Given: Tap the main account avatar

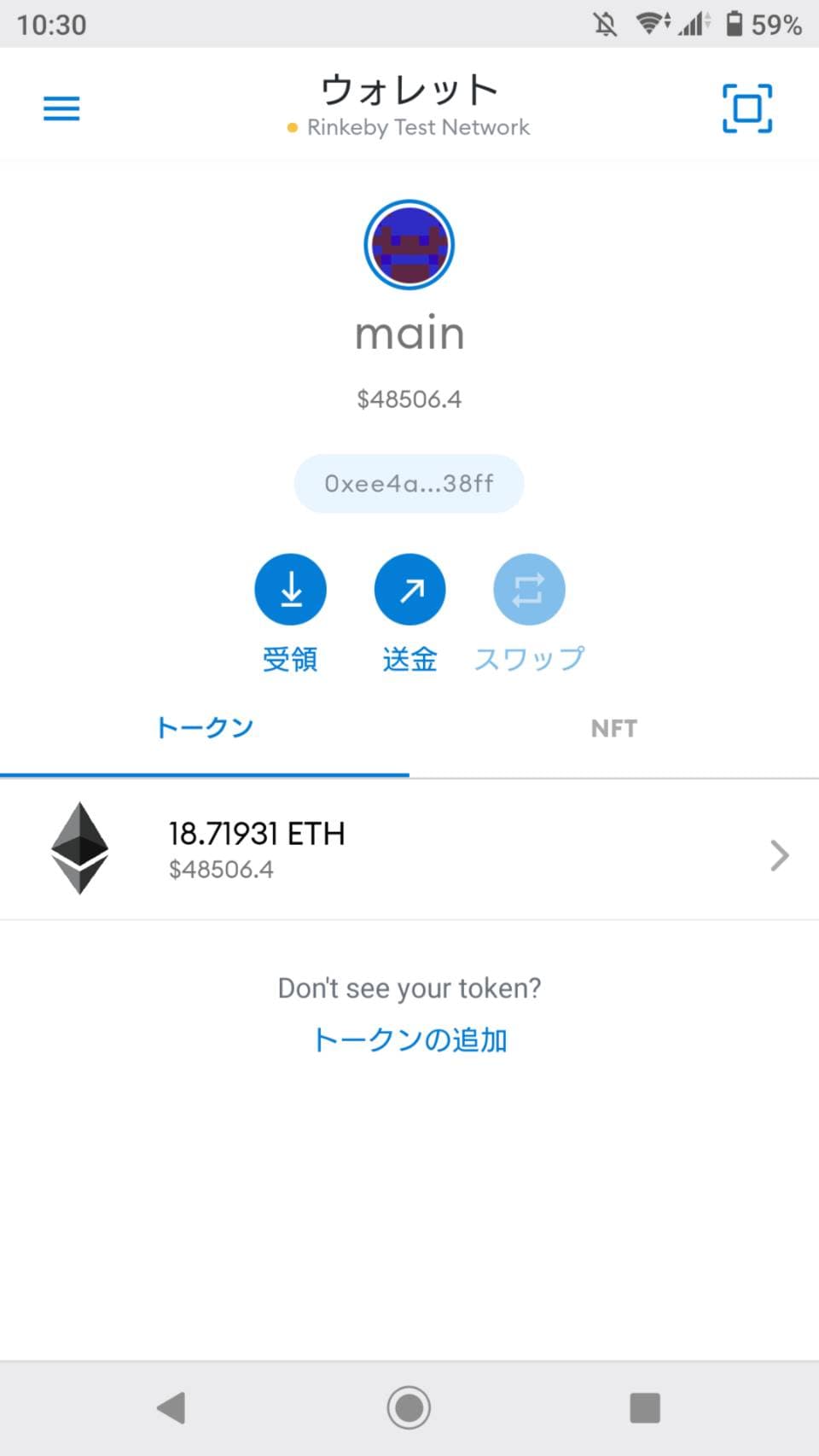Looking at the screenshot, I should click(x=409, y=245).
